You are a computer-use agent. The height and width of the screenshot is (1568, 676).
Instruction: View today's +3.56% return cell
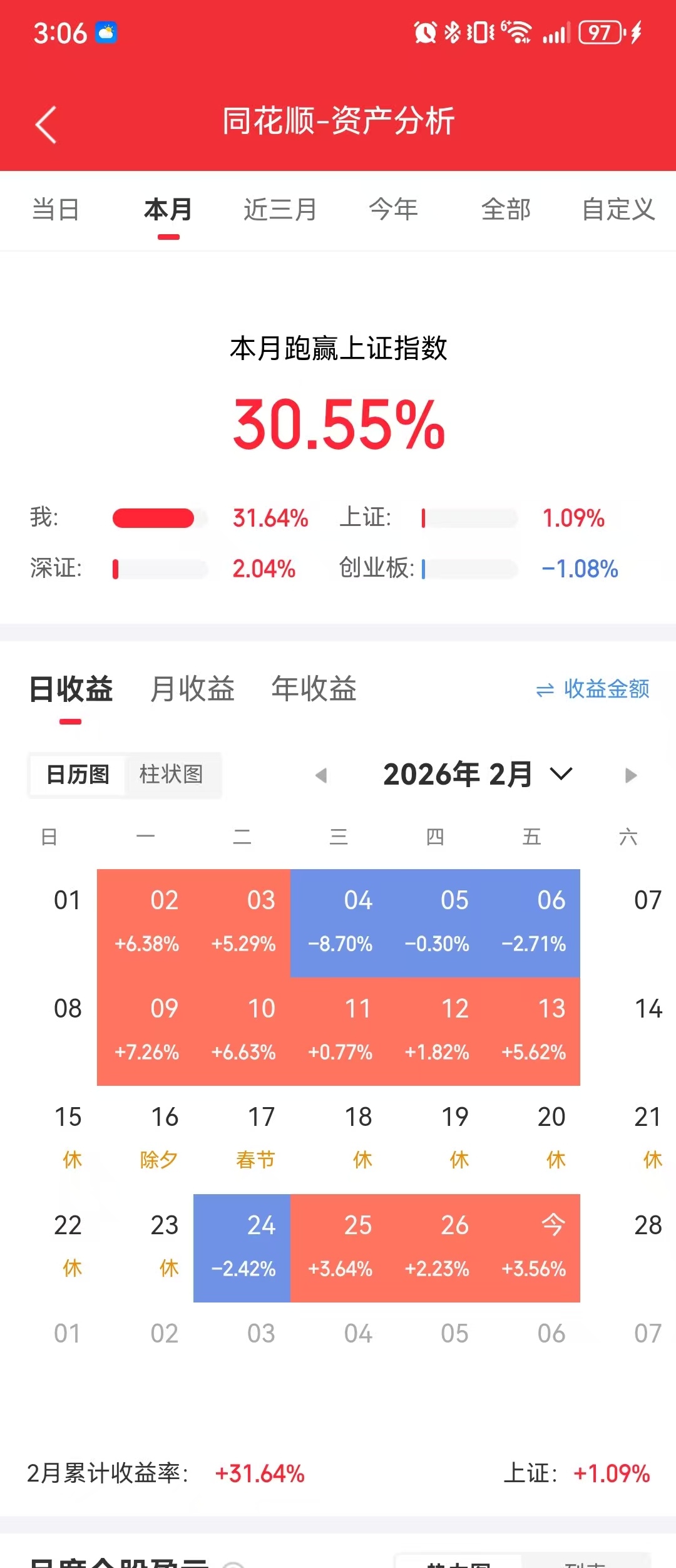533,1247
